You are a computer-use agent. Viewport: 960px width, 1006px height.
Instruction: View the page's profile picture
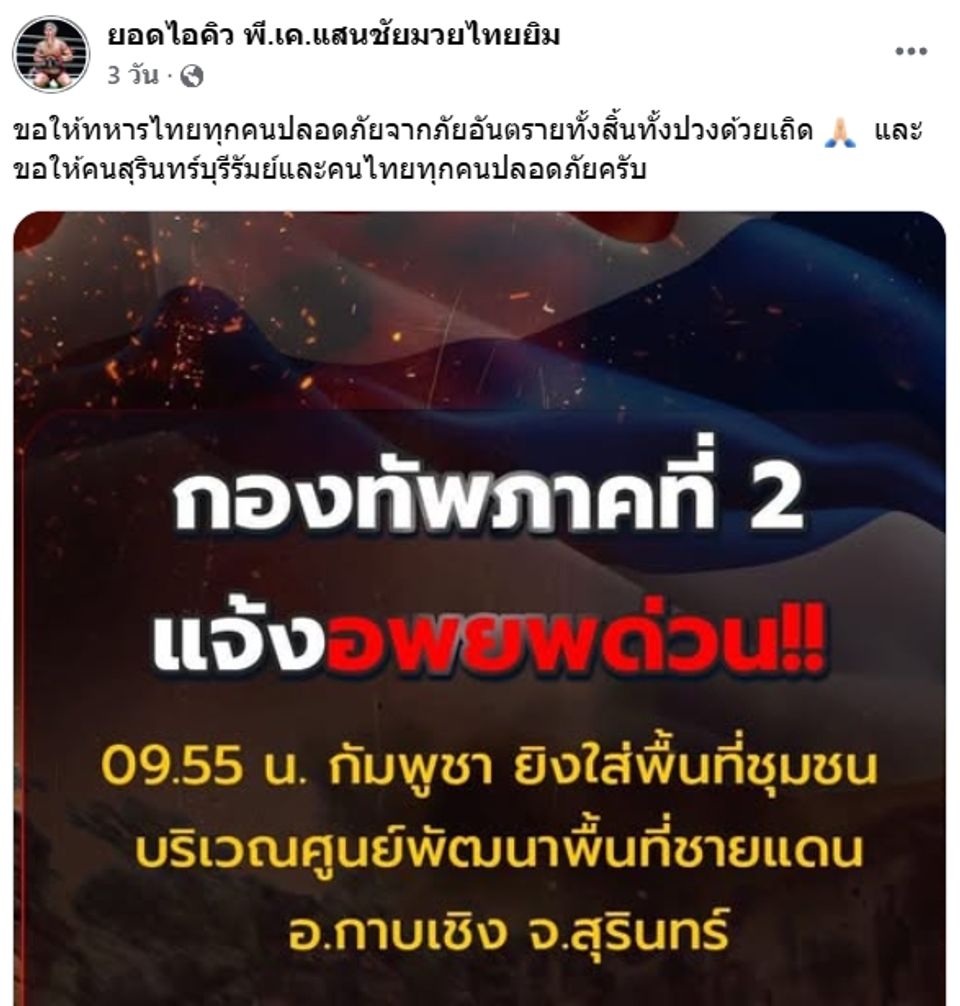tap(51, 54)
